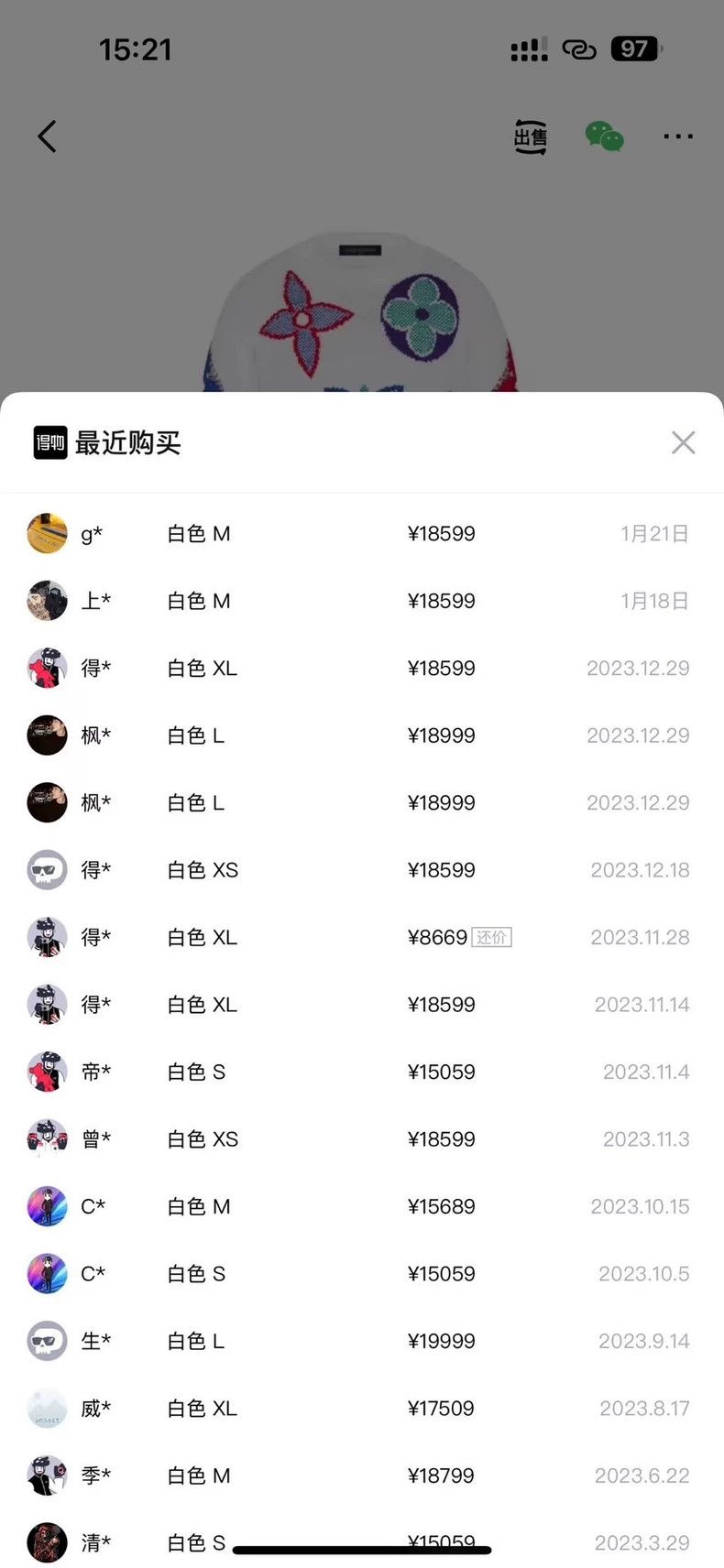Share the product via the WeChat icon

(x=604, y=136)
